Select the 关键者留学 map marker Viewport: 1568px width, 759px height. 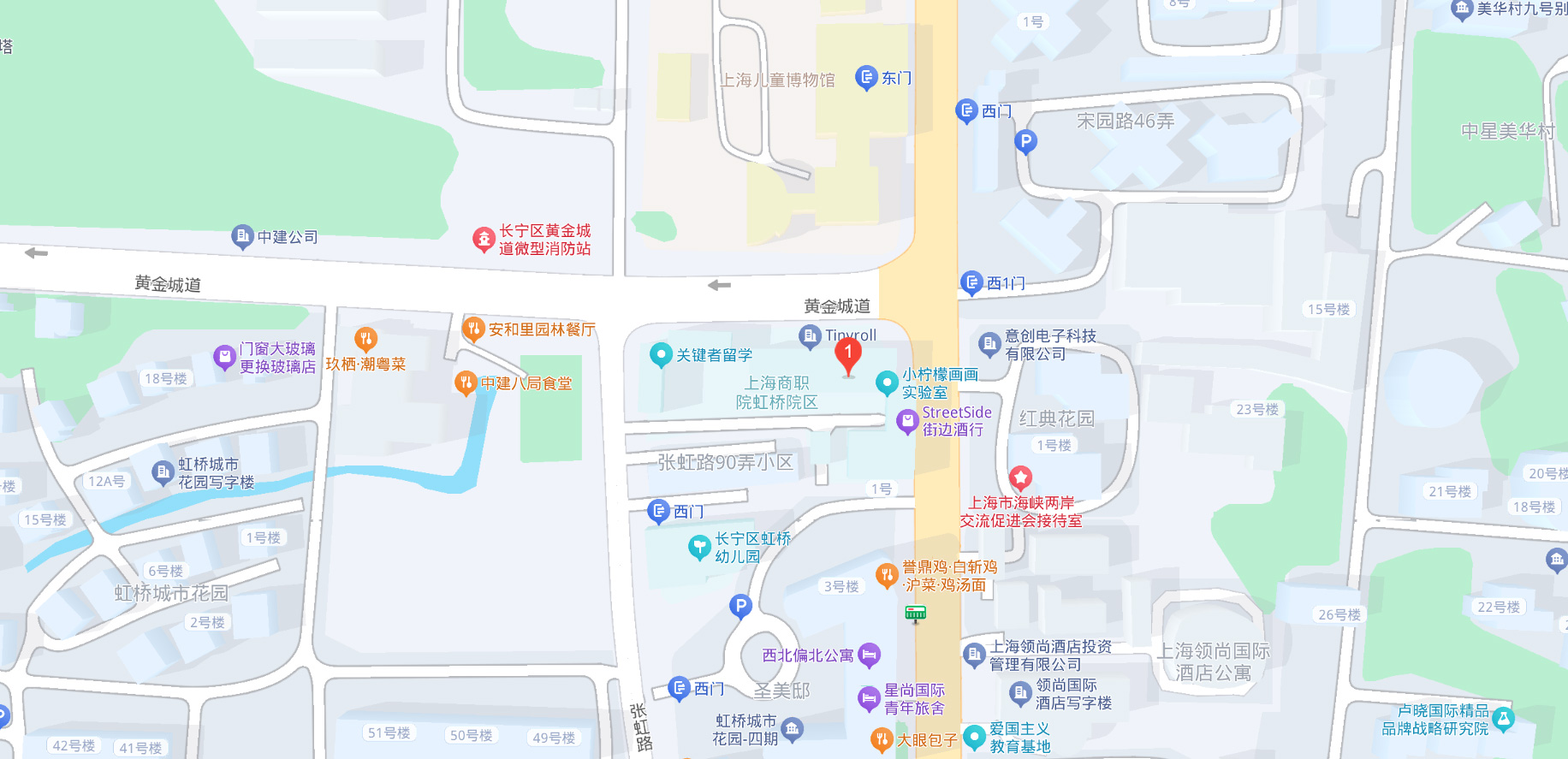[x=661, y=354]
